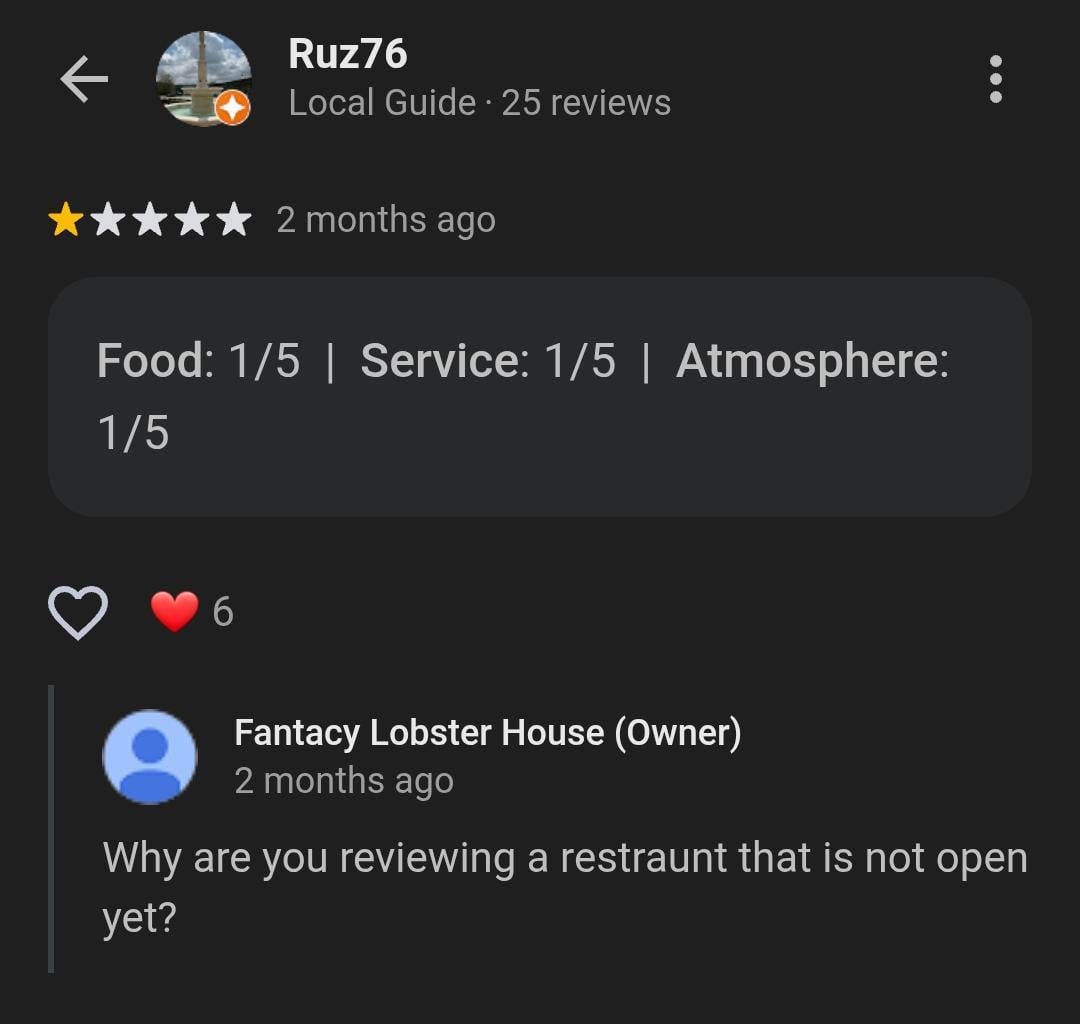Go back using the back arrow
Viewport: 1080px width, 1024px height.
(84, 80)
